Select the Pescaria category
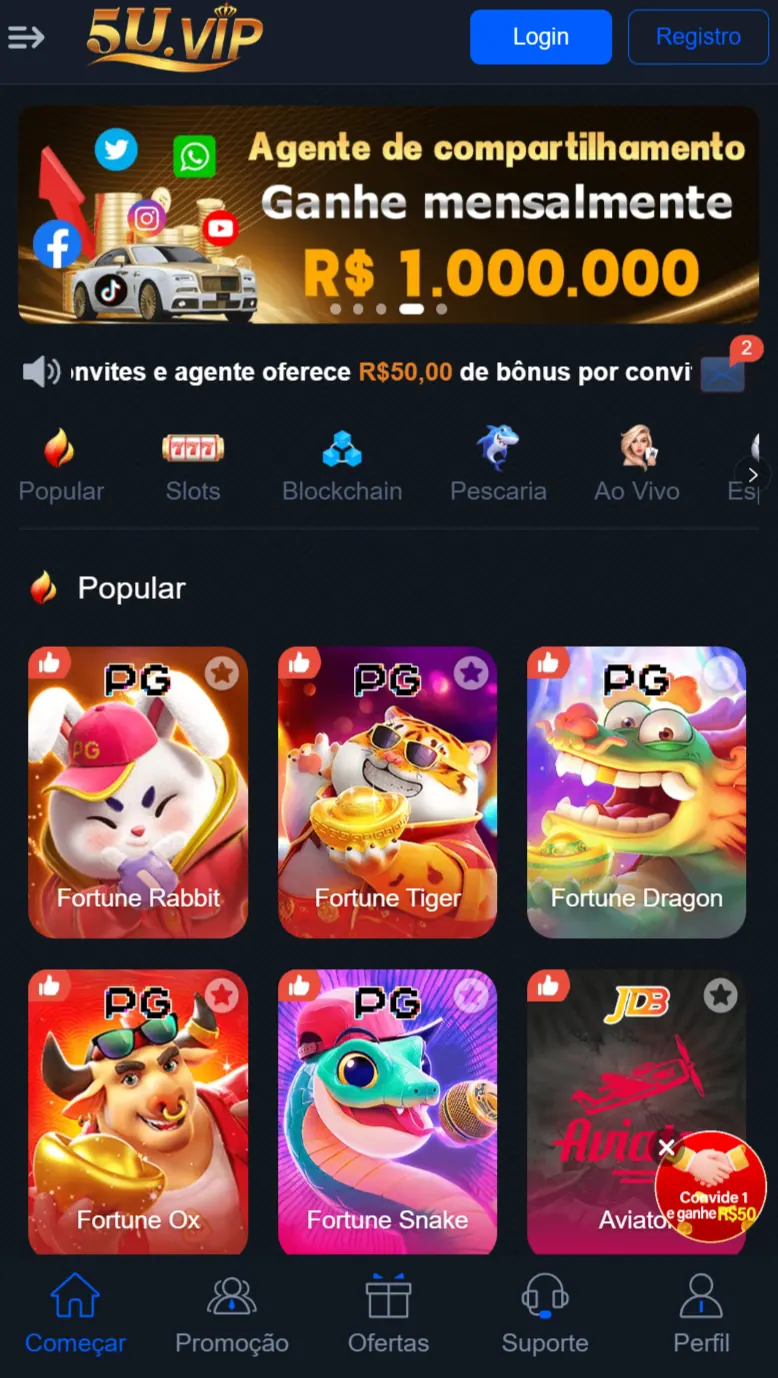This screenshot has width=778, height=1378. click(x=498, y=466)
